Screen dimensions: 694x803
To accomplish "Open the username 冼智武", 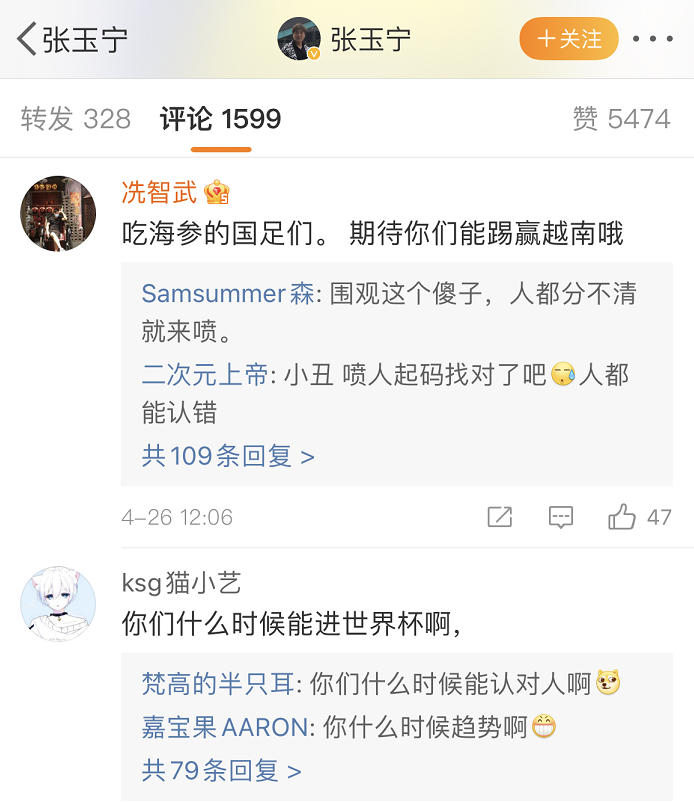I will [x=159, y=192].
